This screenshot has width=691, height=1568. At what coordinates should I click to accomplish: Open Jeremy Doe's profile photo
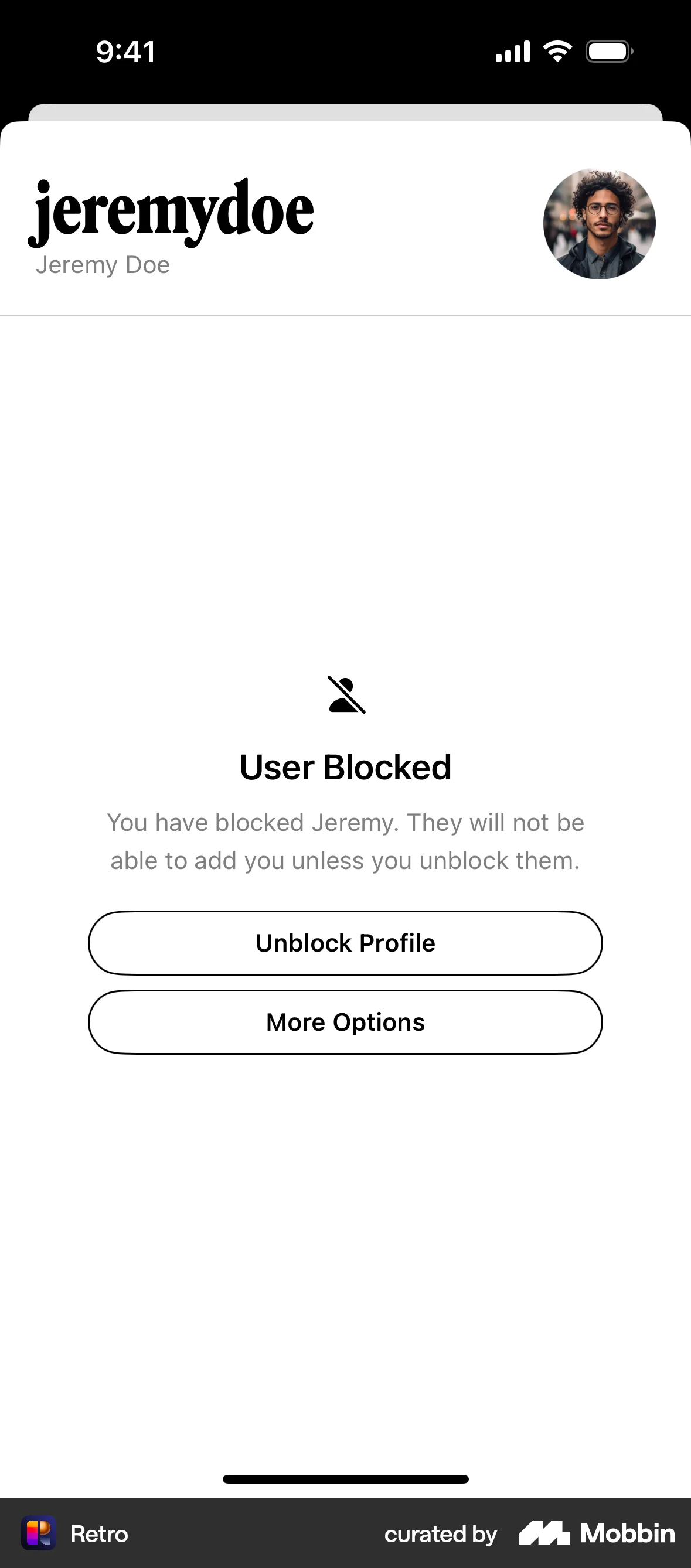point(598,223)
